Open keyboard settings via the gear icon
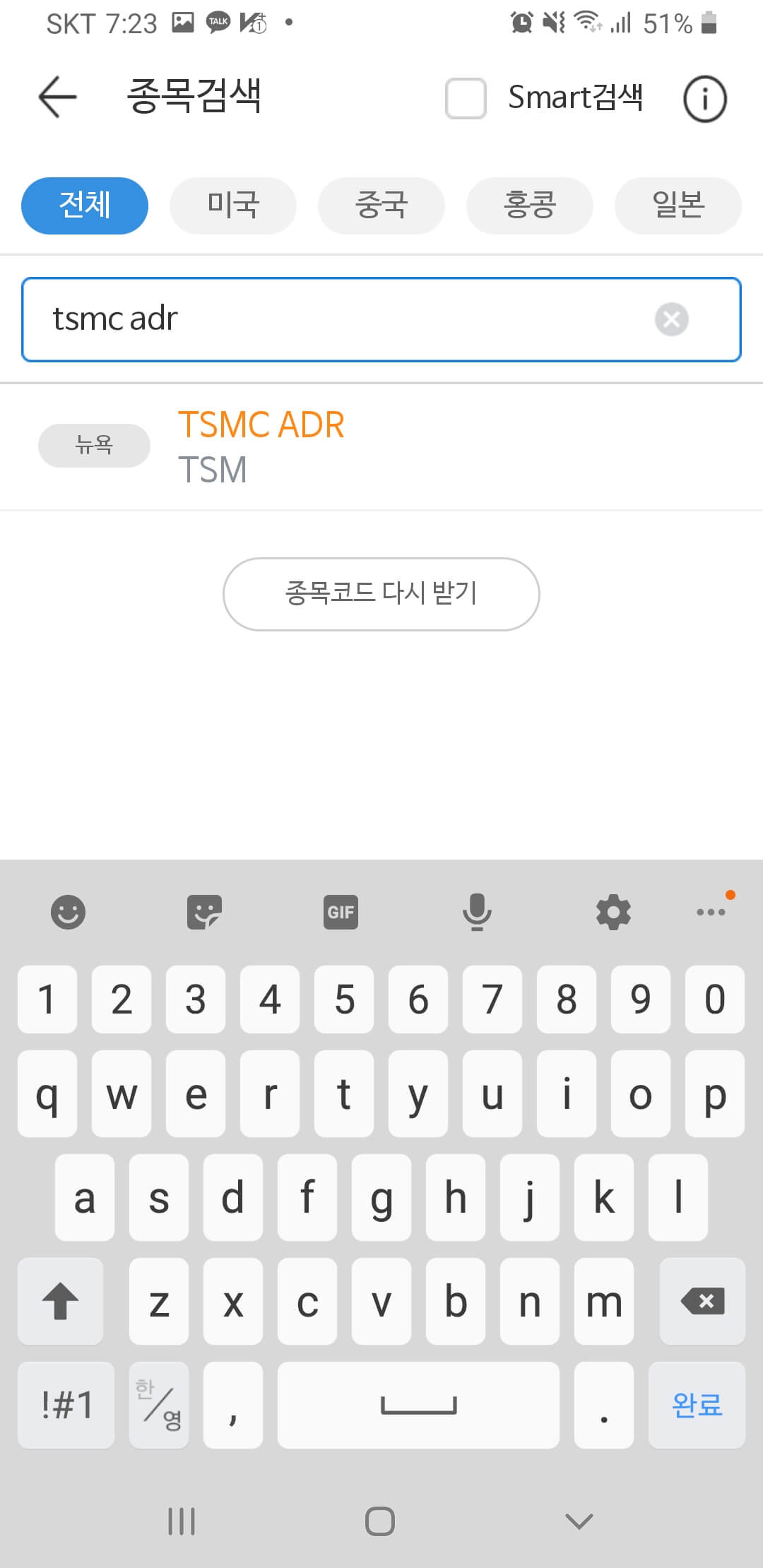Image resolution: width=763 pixels, height=1568 pixels. (x=613, y=910)
